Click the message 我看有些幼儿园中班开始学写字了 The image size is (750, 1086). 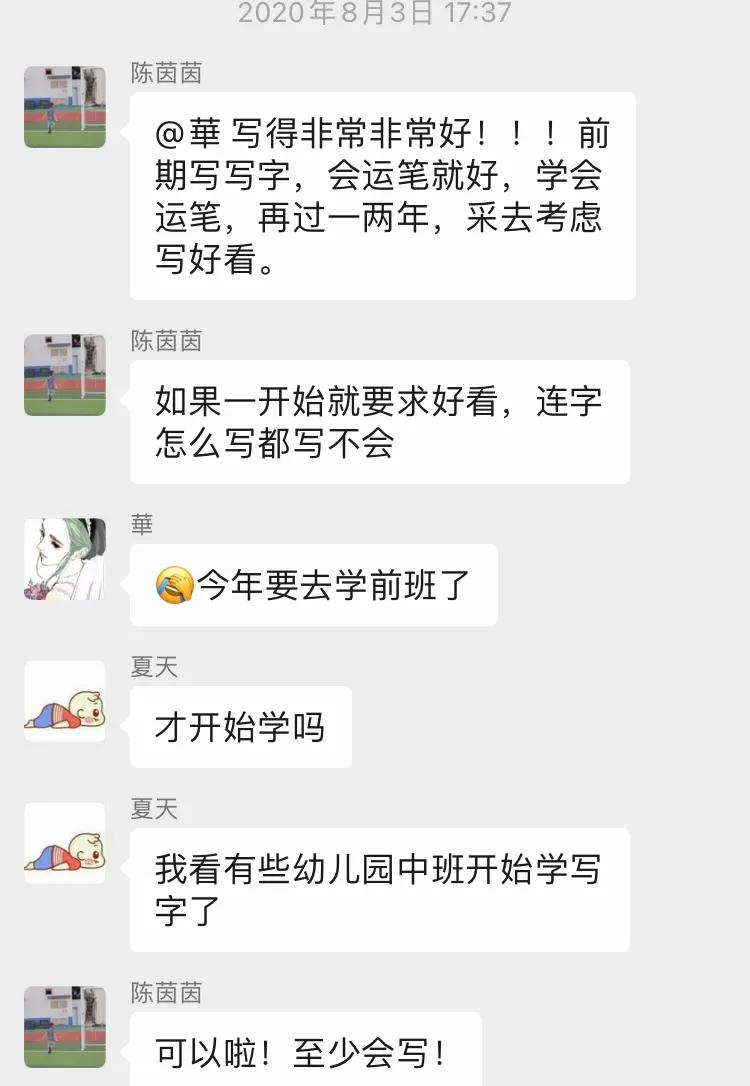pos(380,888)
